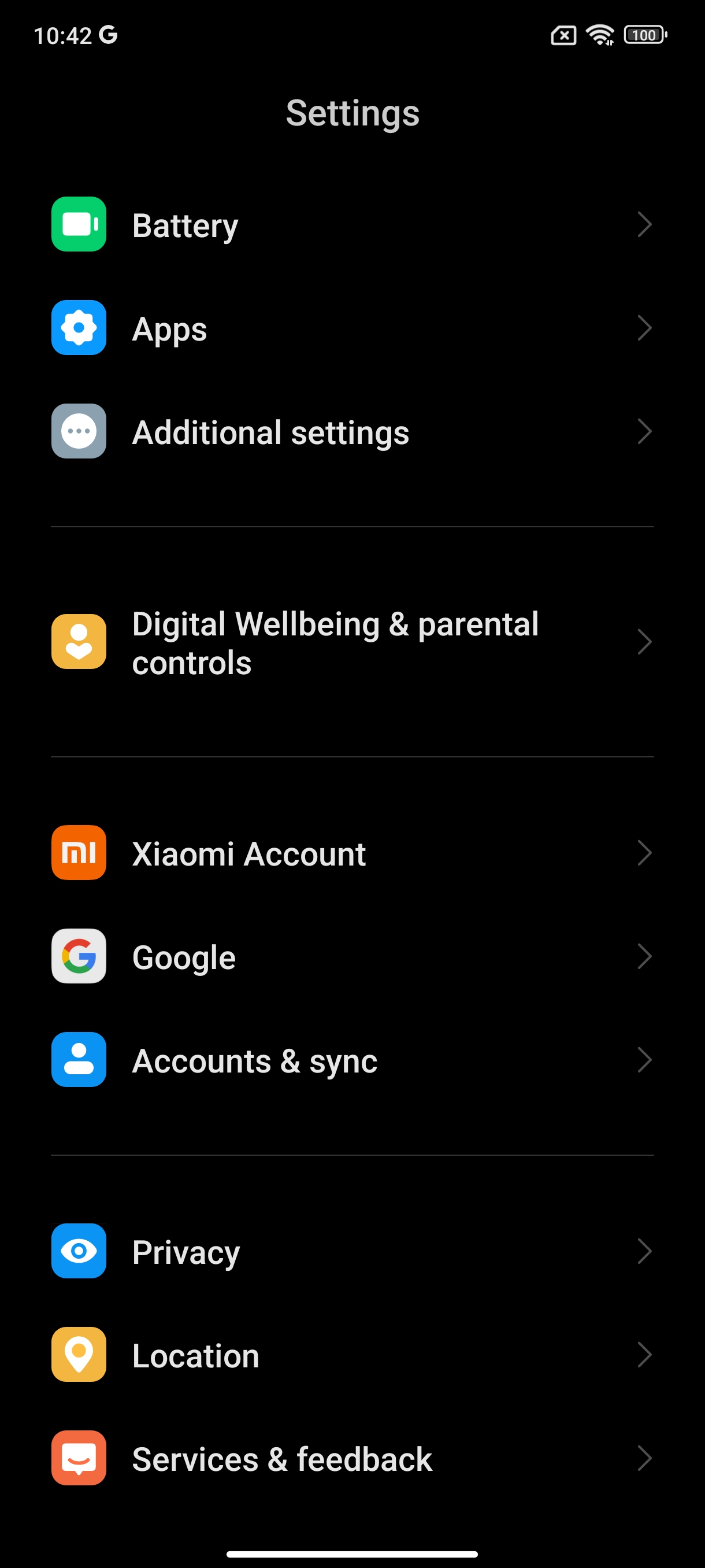Open Battery settings

[x=352, y=224]
